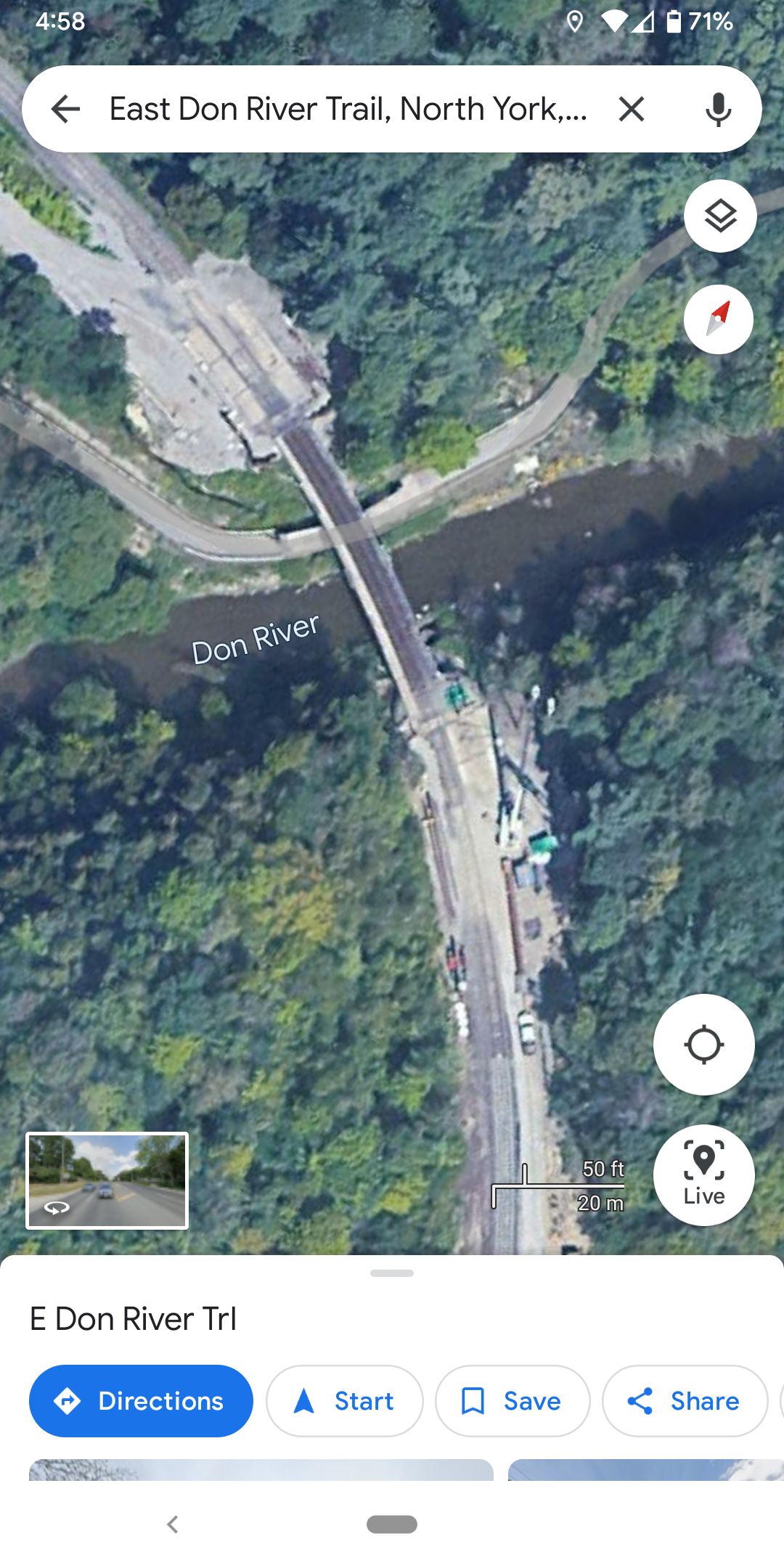Screen dimensions: 784x1568
Task: Reset map orientation with the compass
Action: tap(719, 319)
